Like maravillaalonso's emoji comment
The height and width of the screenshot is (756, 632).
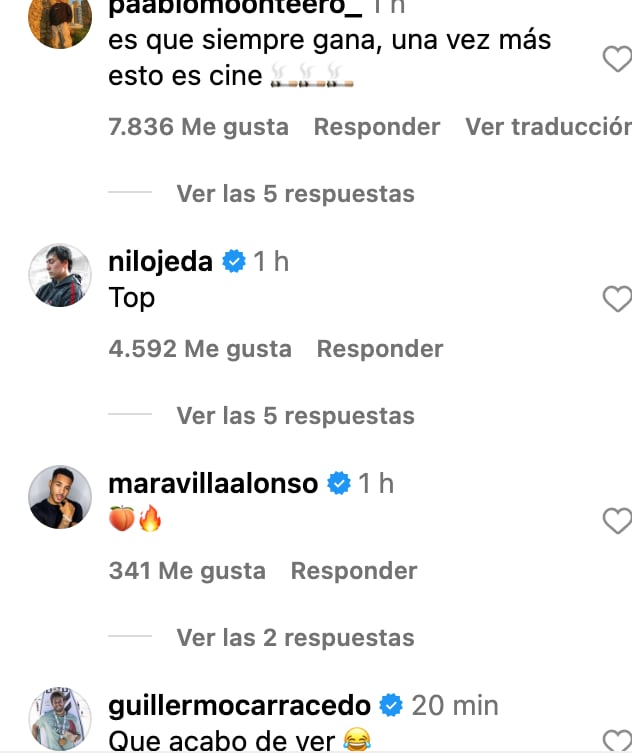coord(618,520)
